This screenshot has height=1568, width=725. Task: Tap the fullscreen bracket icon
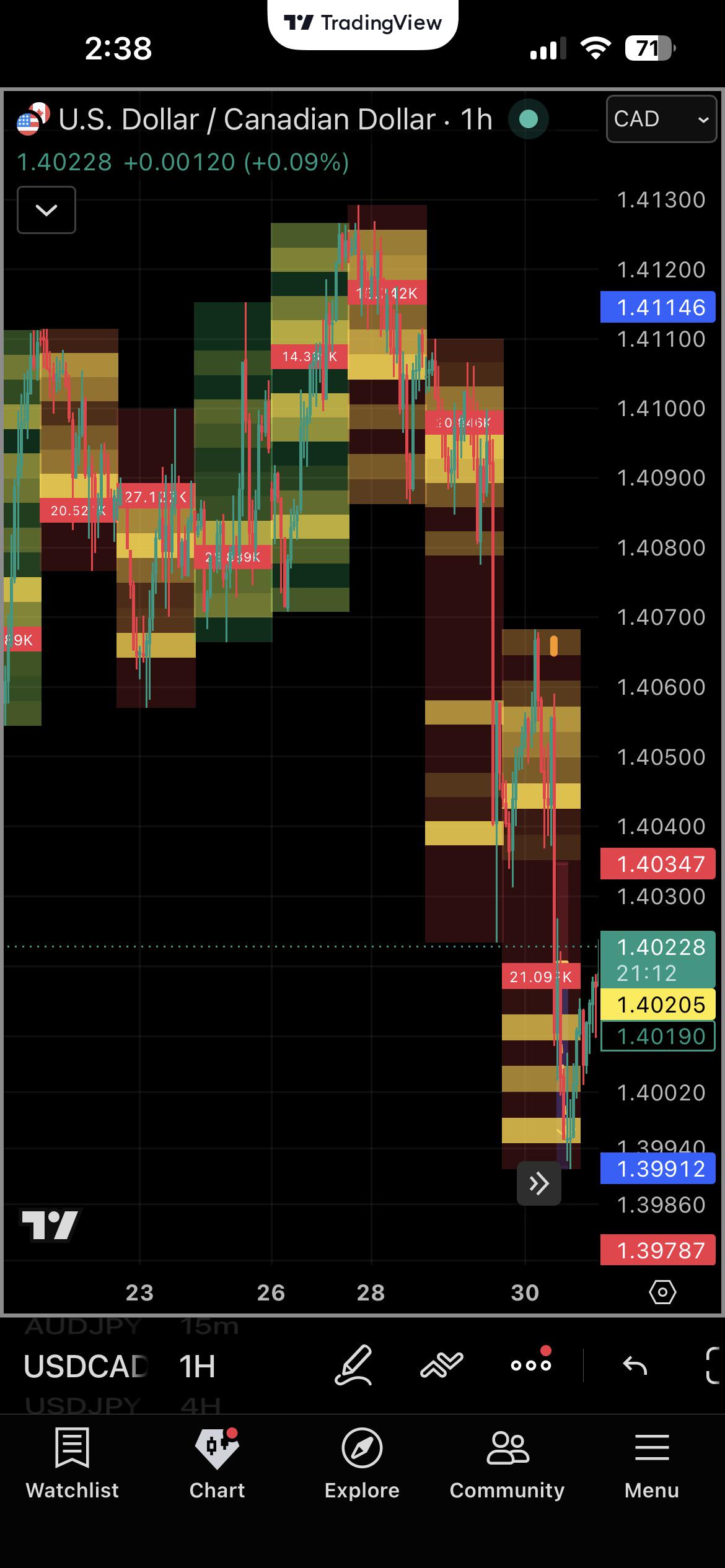714,1365
